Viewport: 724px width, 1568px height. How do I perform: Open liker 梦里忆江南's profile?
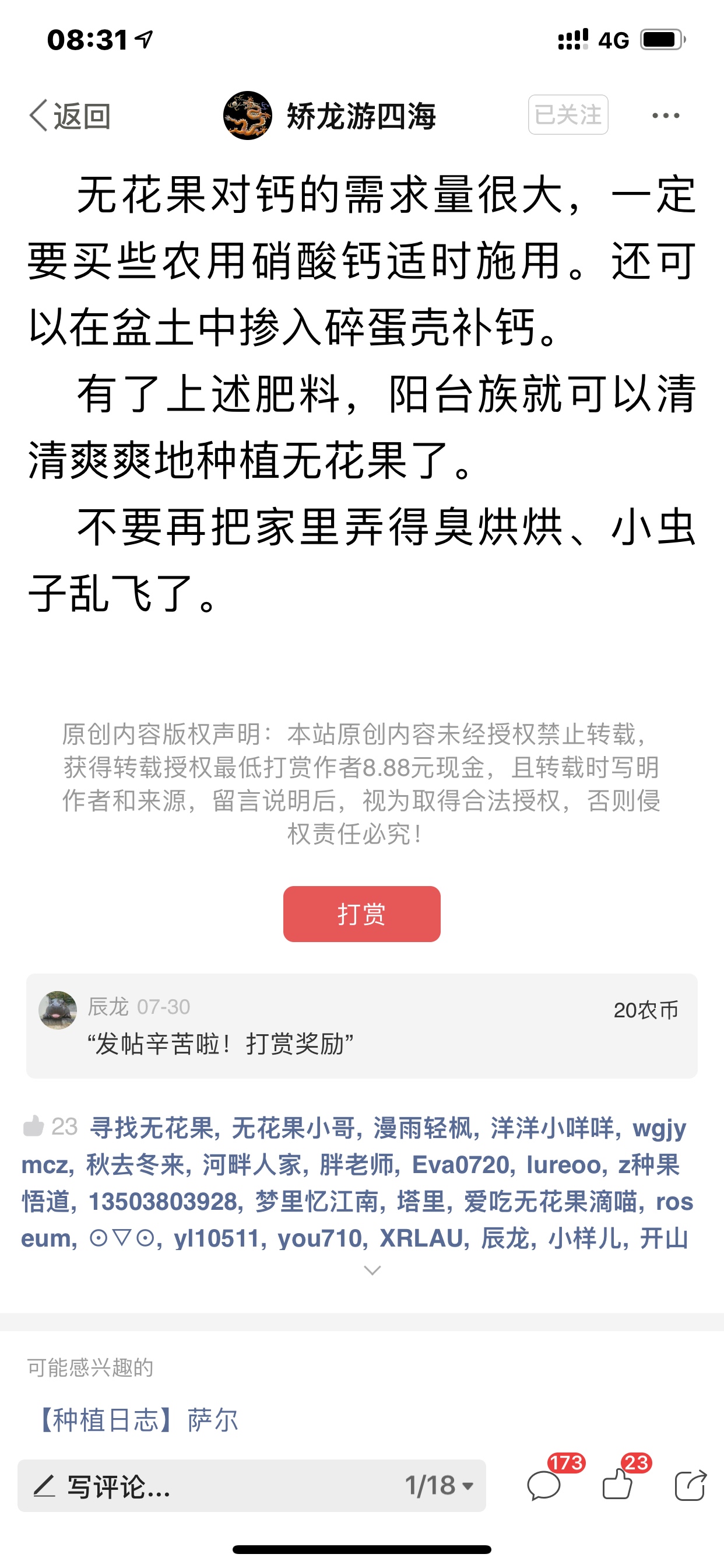tap(317, 1202)
